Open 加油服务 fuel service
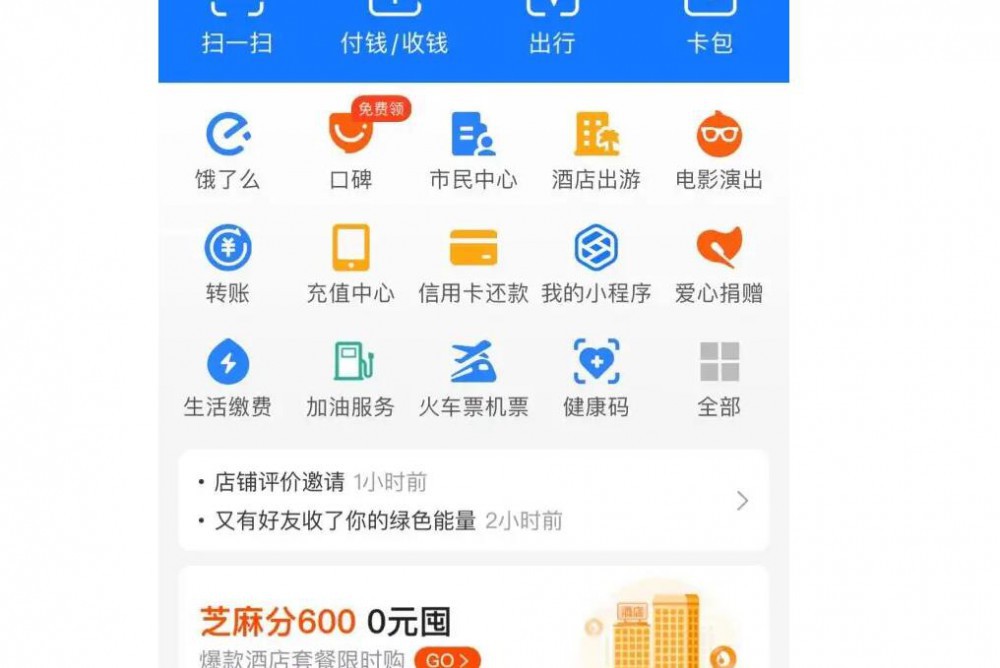The height and width of the screenshot is (668, 1000). tap(351, 377)
